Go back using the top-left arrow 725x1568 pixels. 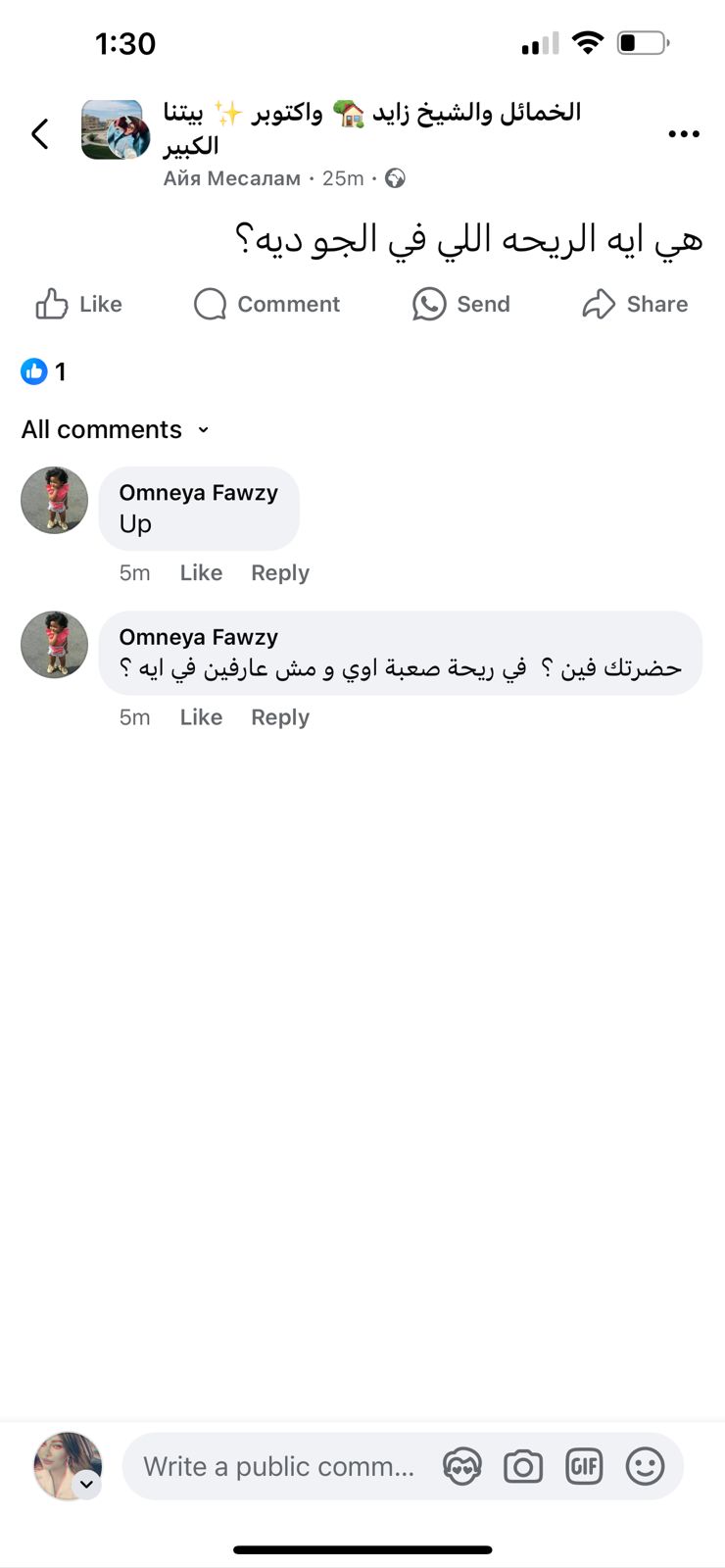[40, 134]
